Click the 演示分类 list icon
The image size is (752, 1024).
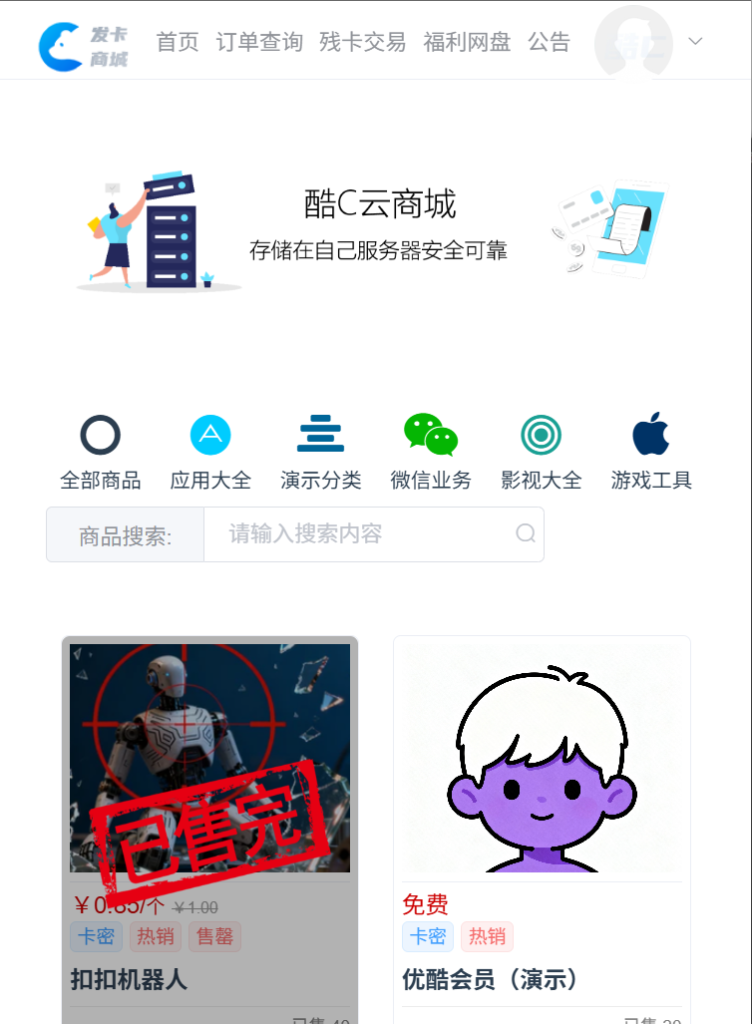[320, 433]
